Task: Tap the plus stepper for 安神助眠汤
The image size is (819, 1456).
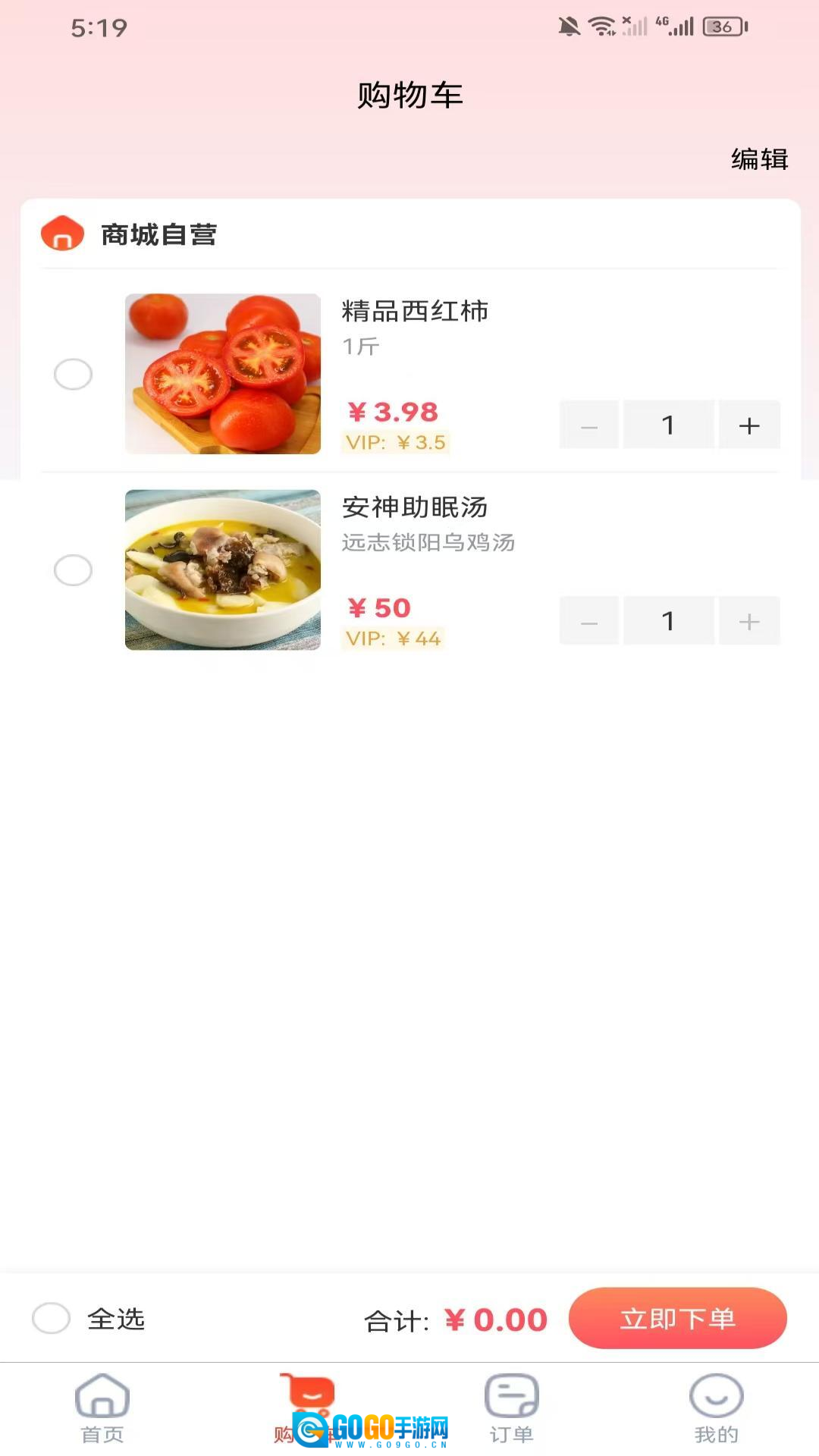Action: click(748, 620)
